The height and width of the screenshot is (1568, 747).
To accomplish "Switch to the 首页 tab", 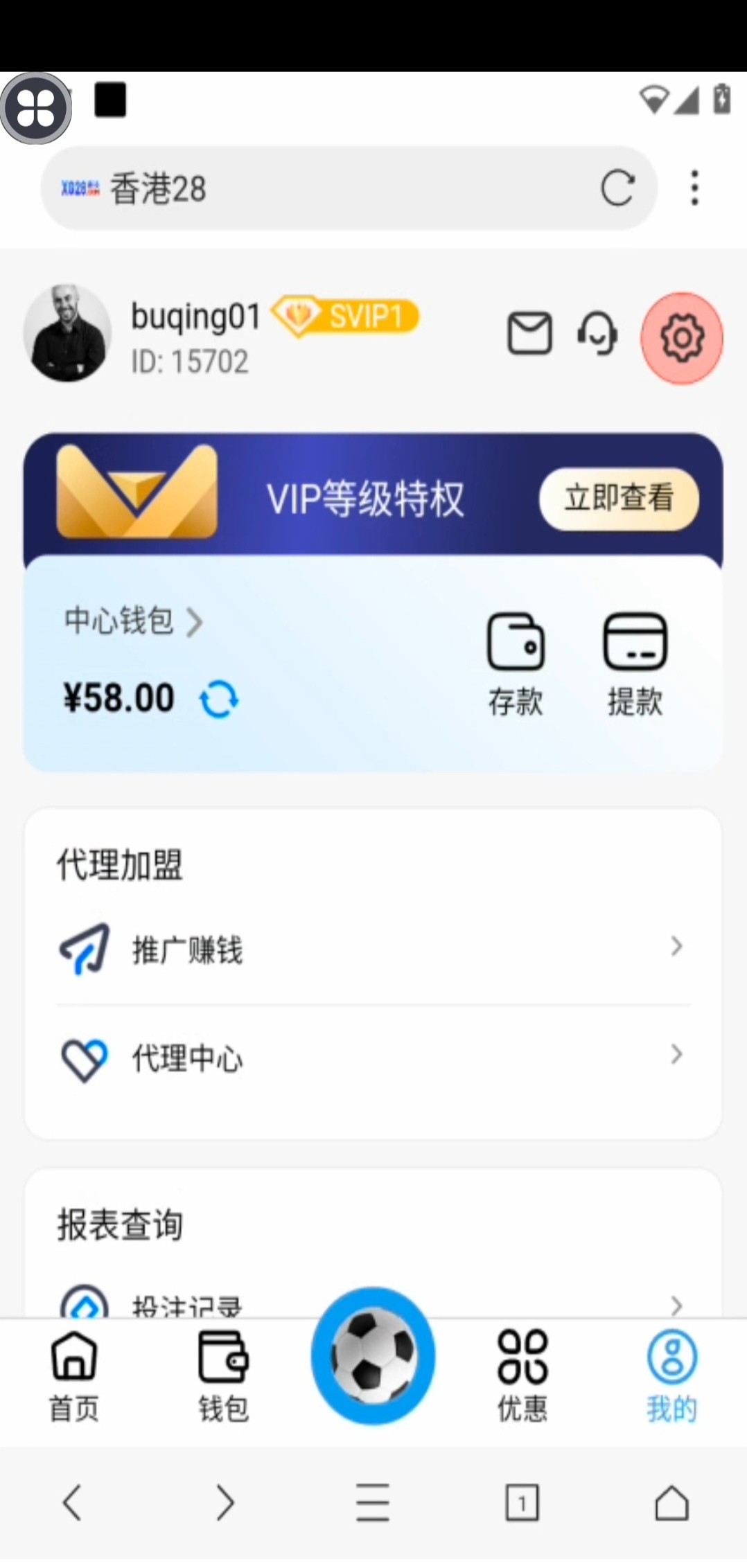I will 74,1375.
